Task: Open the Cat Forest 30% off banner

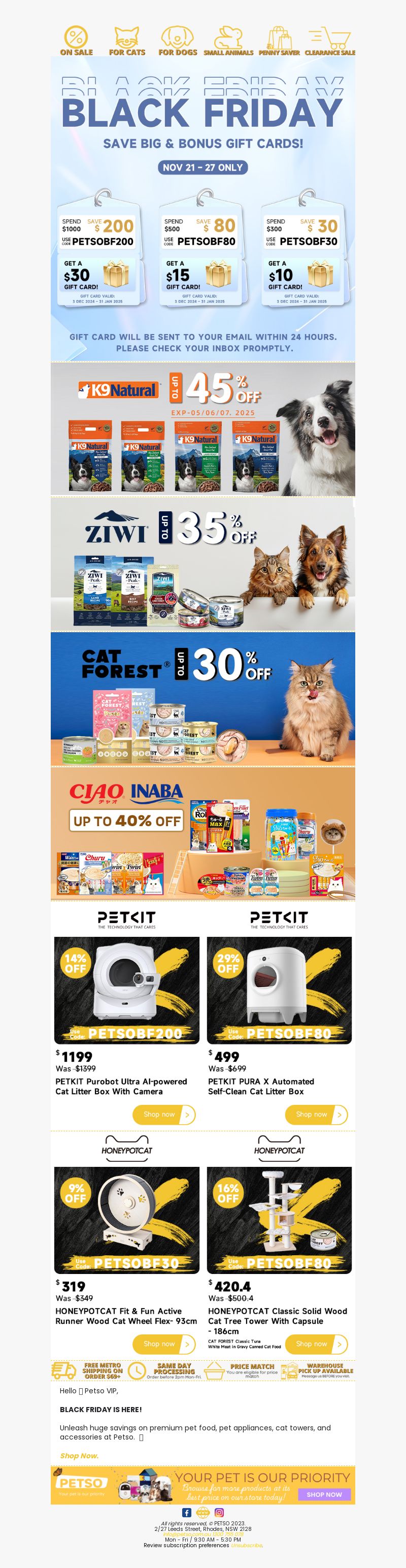Action: click(202, 698)
